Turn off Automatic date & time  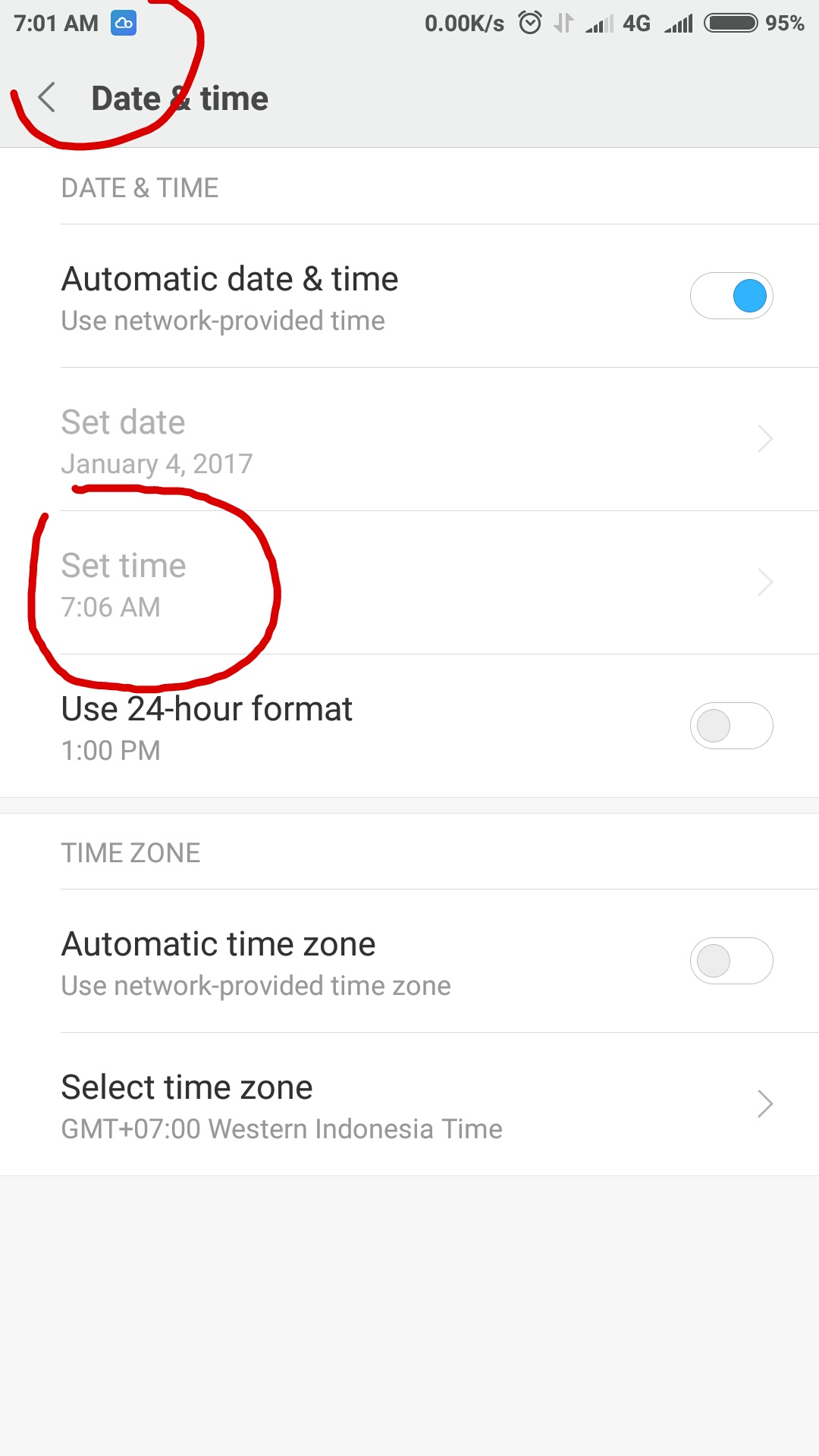point(731,296)
